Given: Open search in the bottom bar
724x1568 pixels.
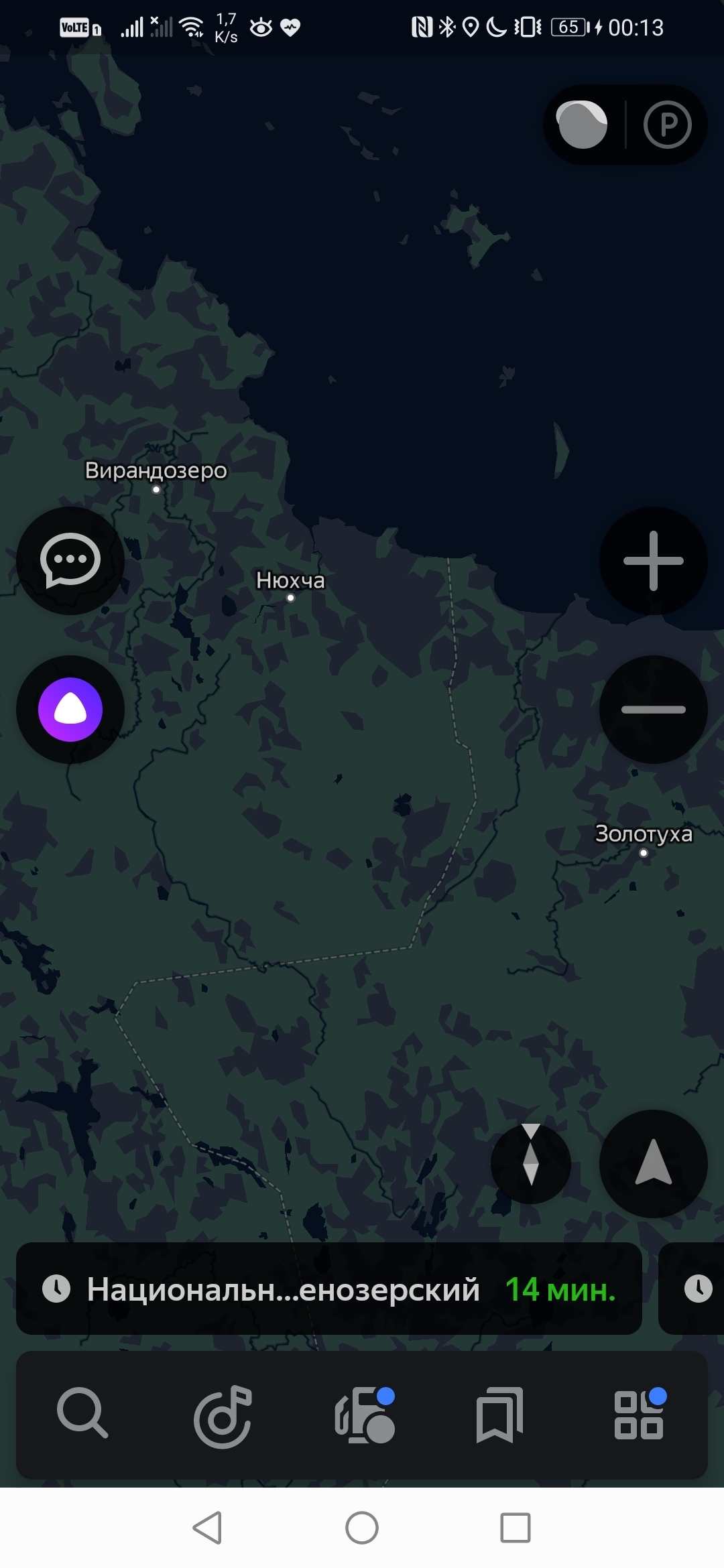Looking at the screenshot, I should click(82, 1414).
